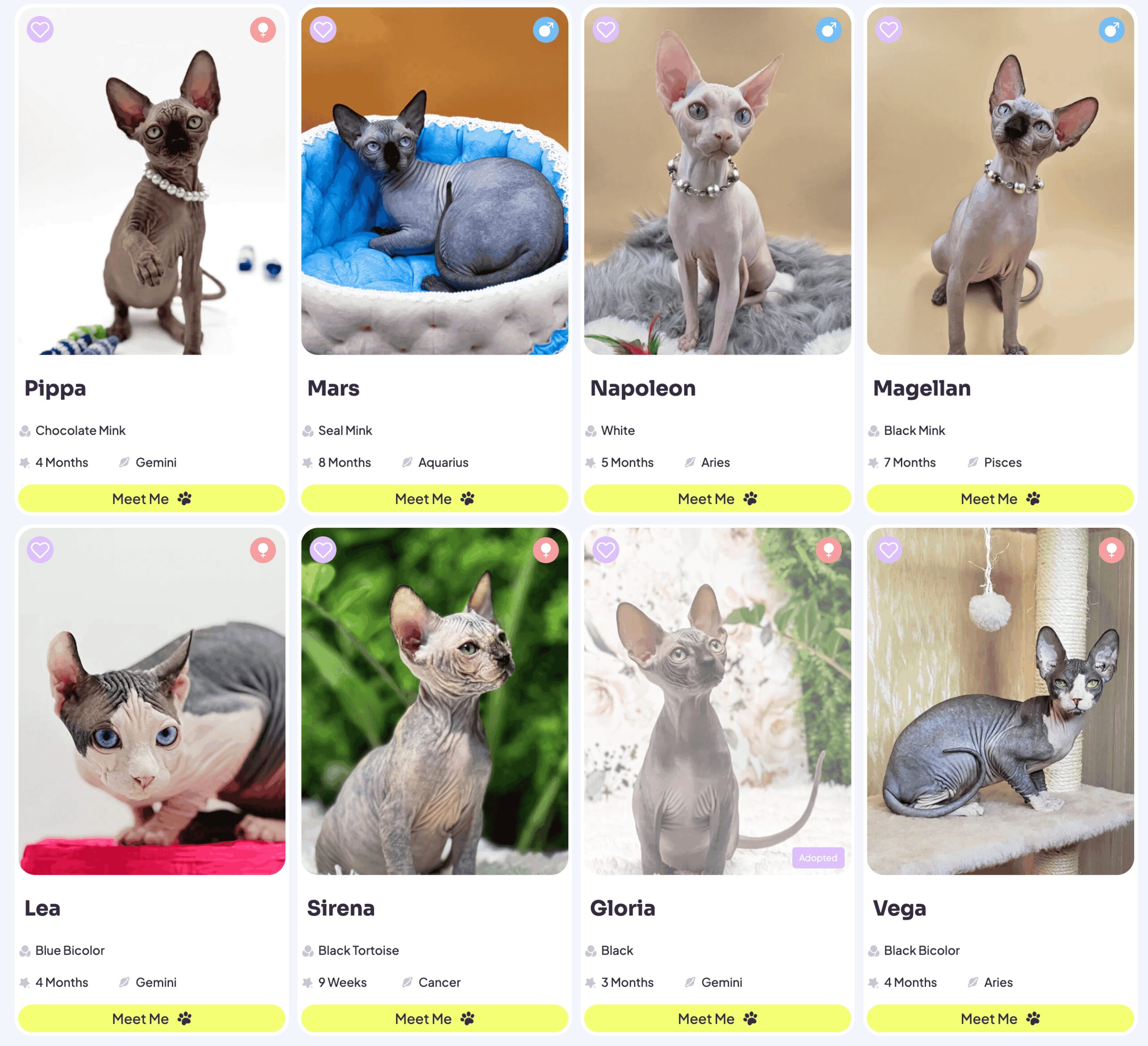Add Napoleon to favorites via heart
Viewport: 1148px width, 1046px height.
(605, 30)
